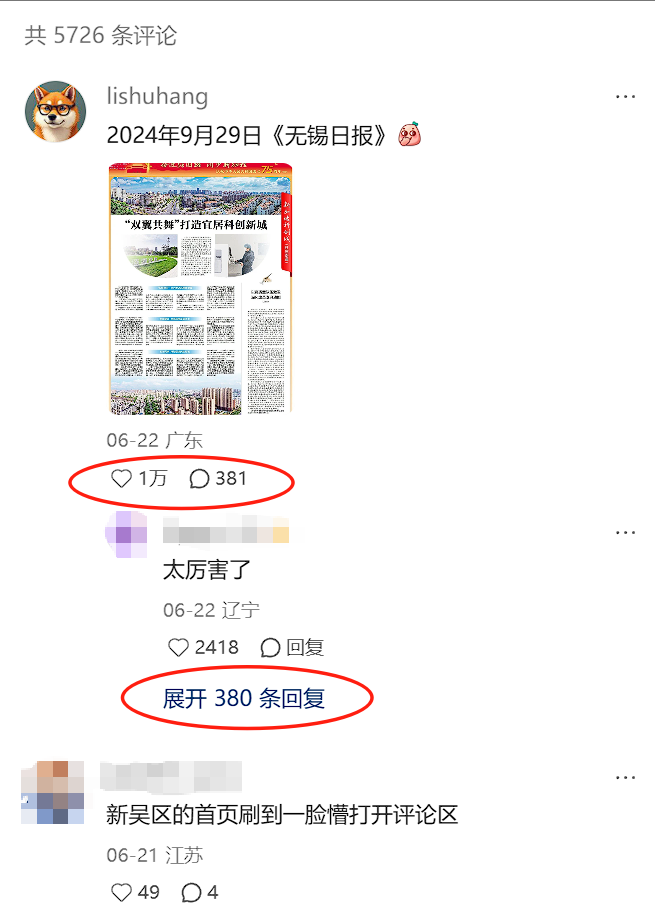
Task: Expand the 380 hidden replies
Action: pyautogui.click(x=244, y=699)
